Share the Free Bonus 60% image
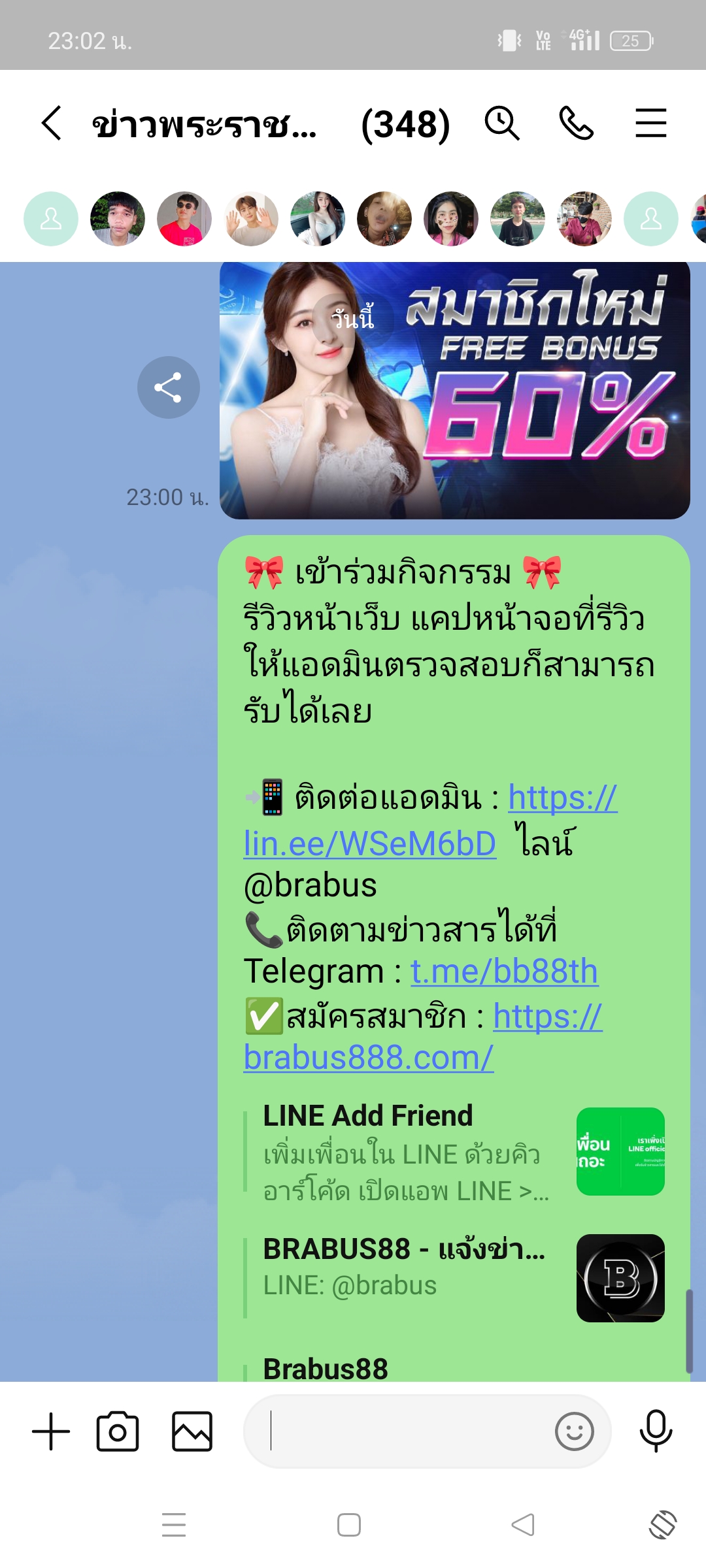 tap(168, 387)
